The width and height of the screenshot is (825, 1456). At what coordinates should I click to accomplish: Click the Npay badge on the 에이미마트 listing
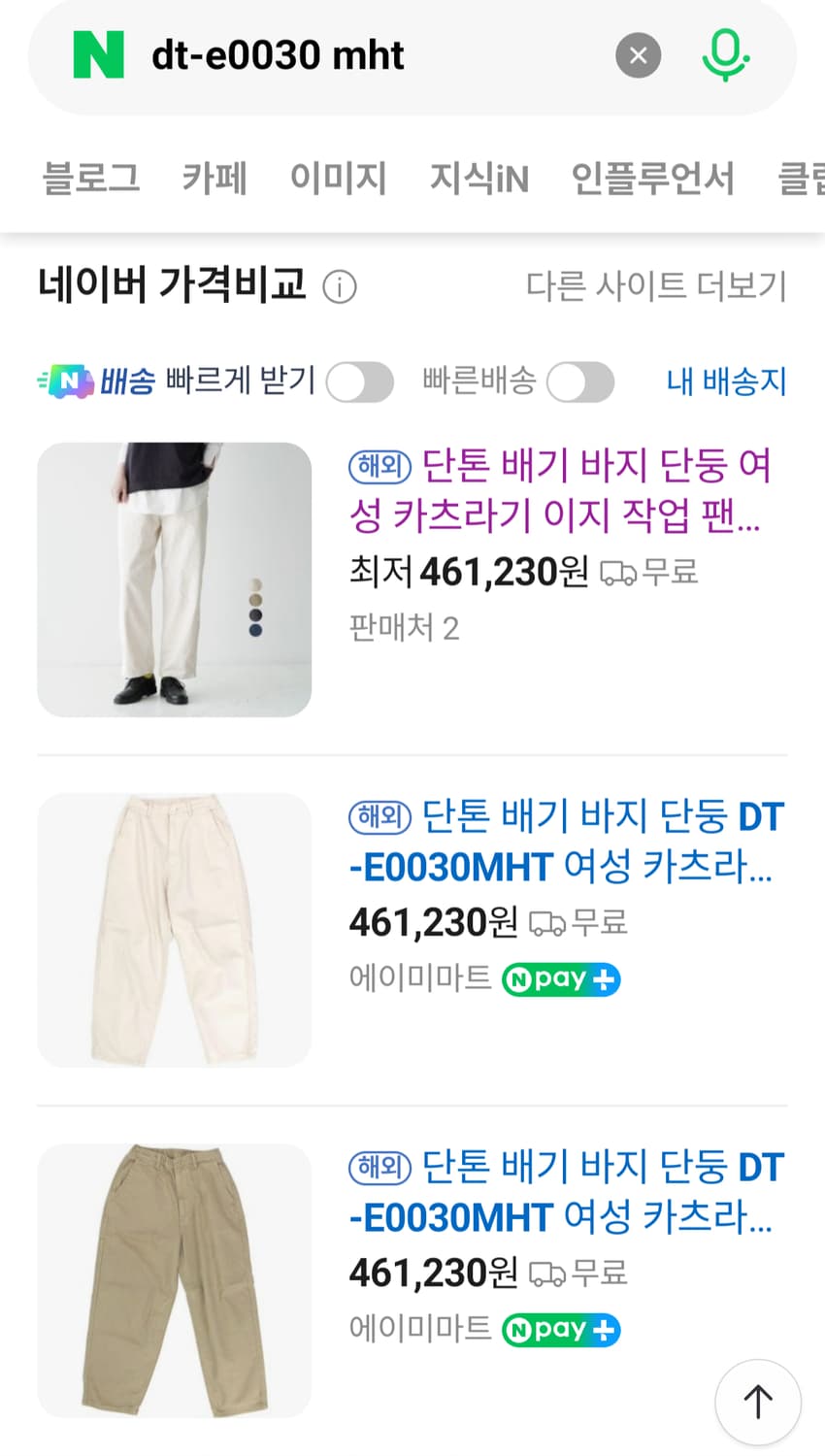560,979
